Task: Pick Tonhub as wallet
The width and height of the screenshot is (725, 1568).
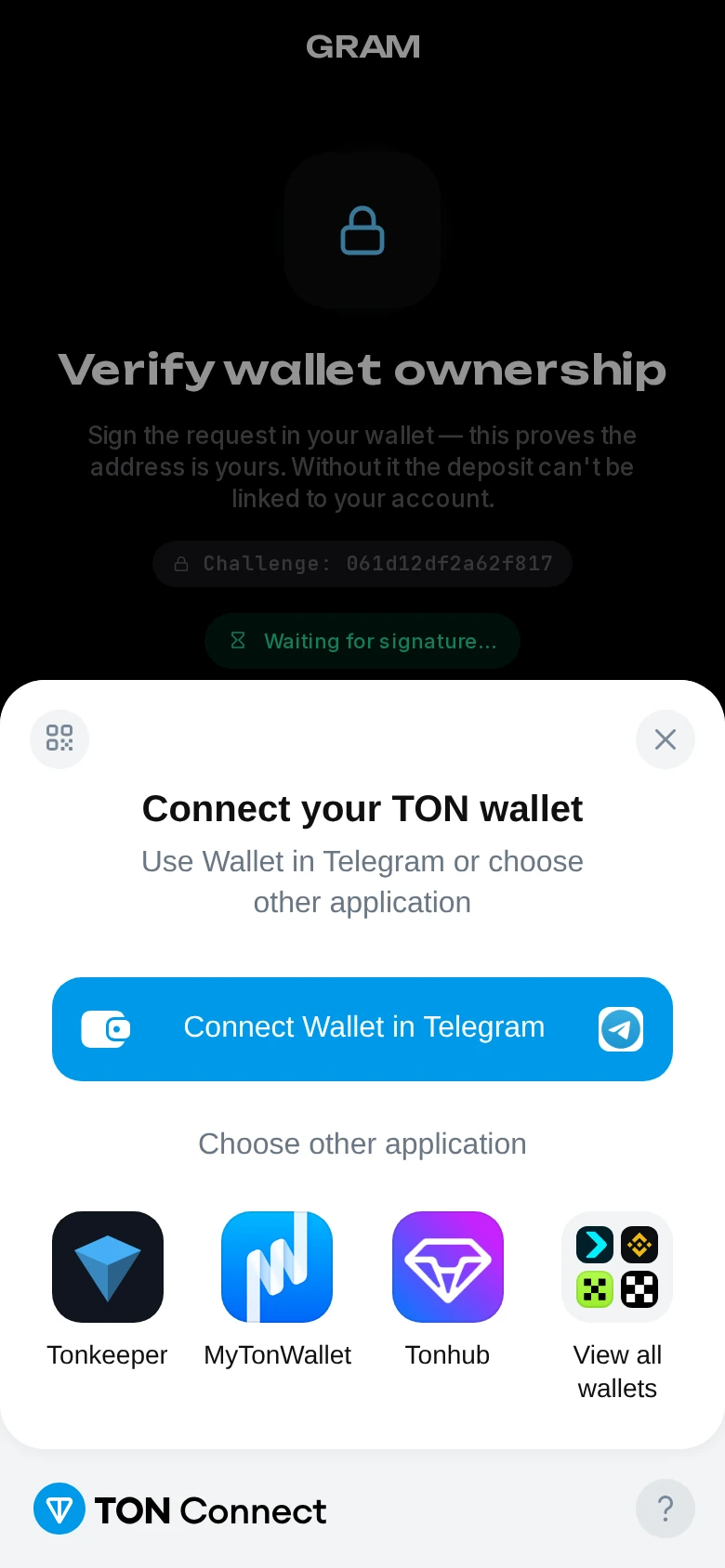Action: 448,1289
